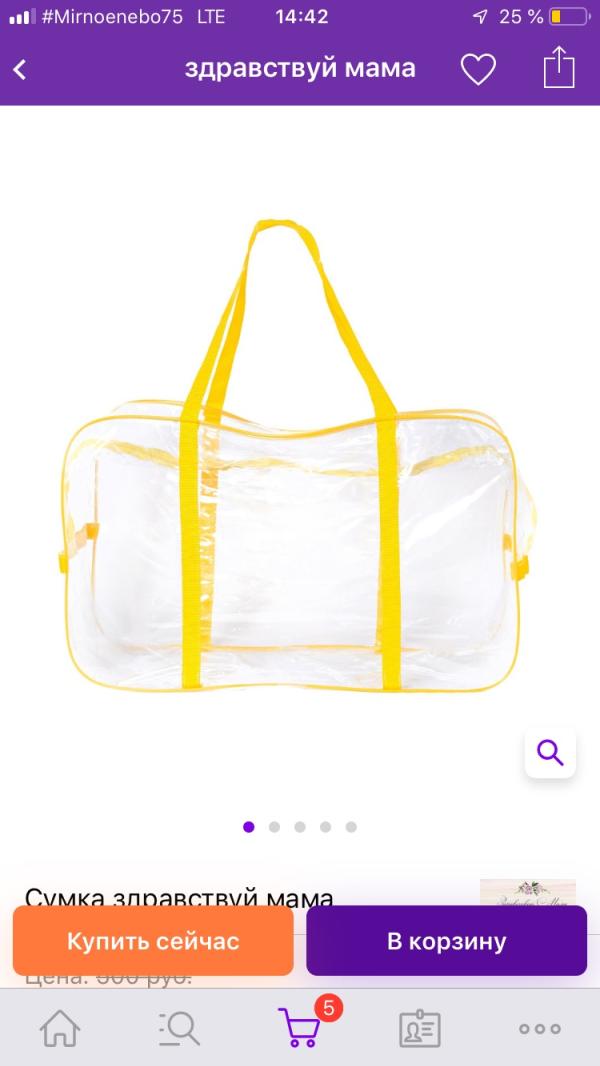The height and width of the screenshot is (1066, 600).
Task: Tap Купить сейчас button
Action: 153,941
